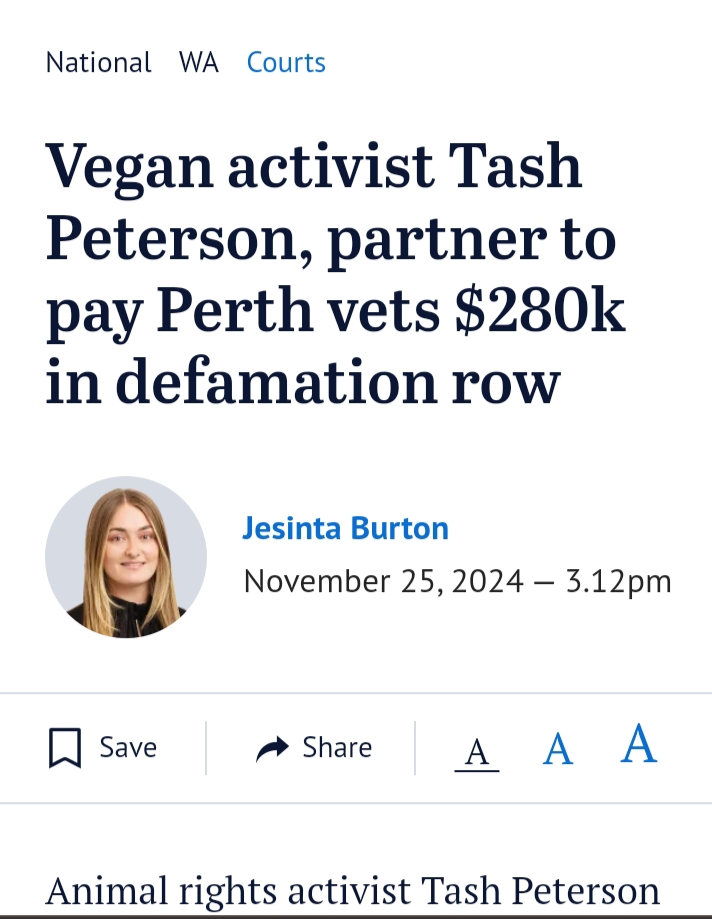Select the largest text size A
This screenshot has width=712, height=919.
tap(638, 744)
